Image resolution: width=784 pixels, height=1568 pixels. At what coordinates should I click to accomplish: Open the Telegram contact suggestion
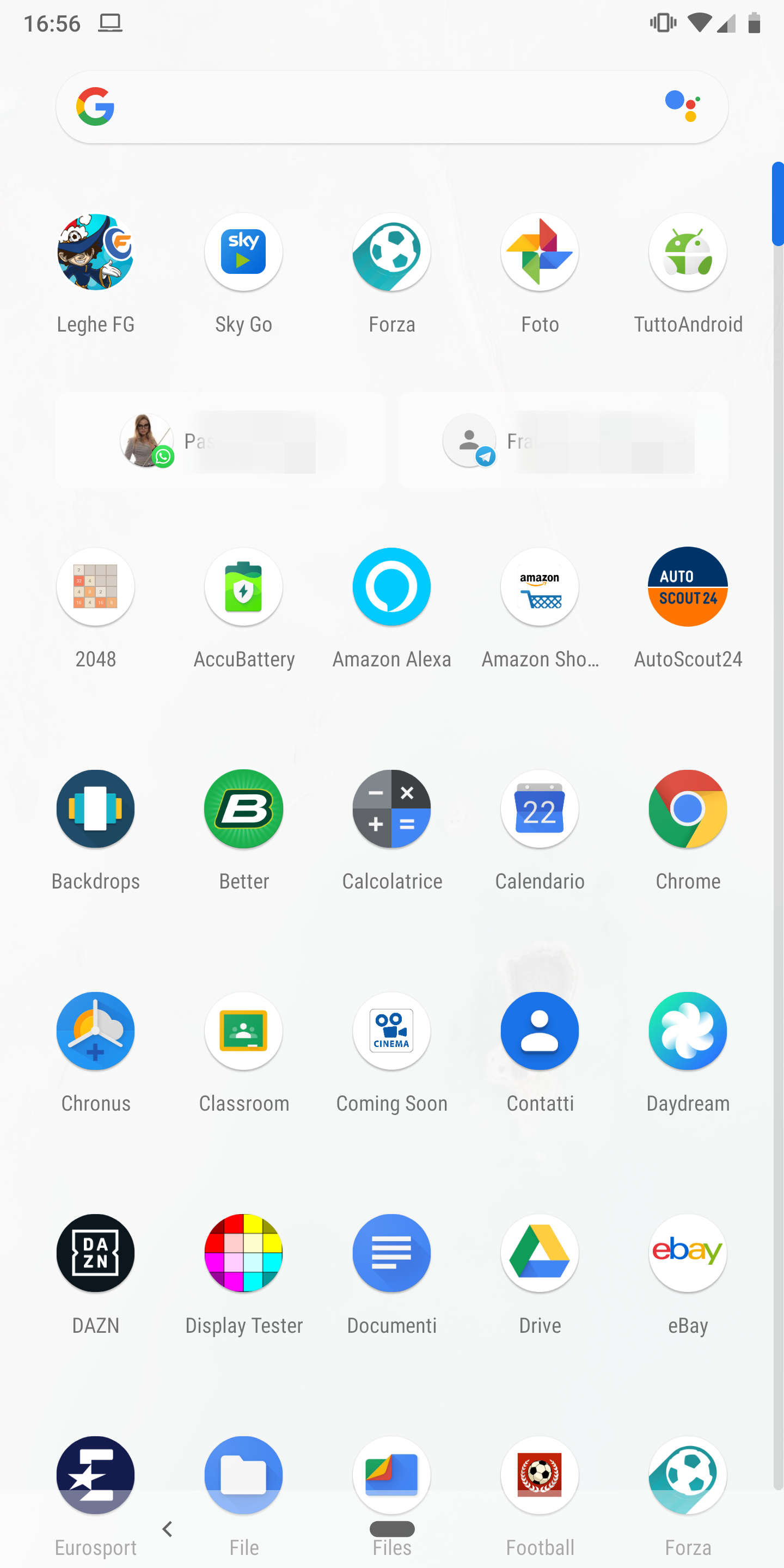tap(563, 440)
